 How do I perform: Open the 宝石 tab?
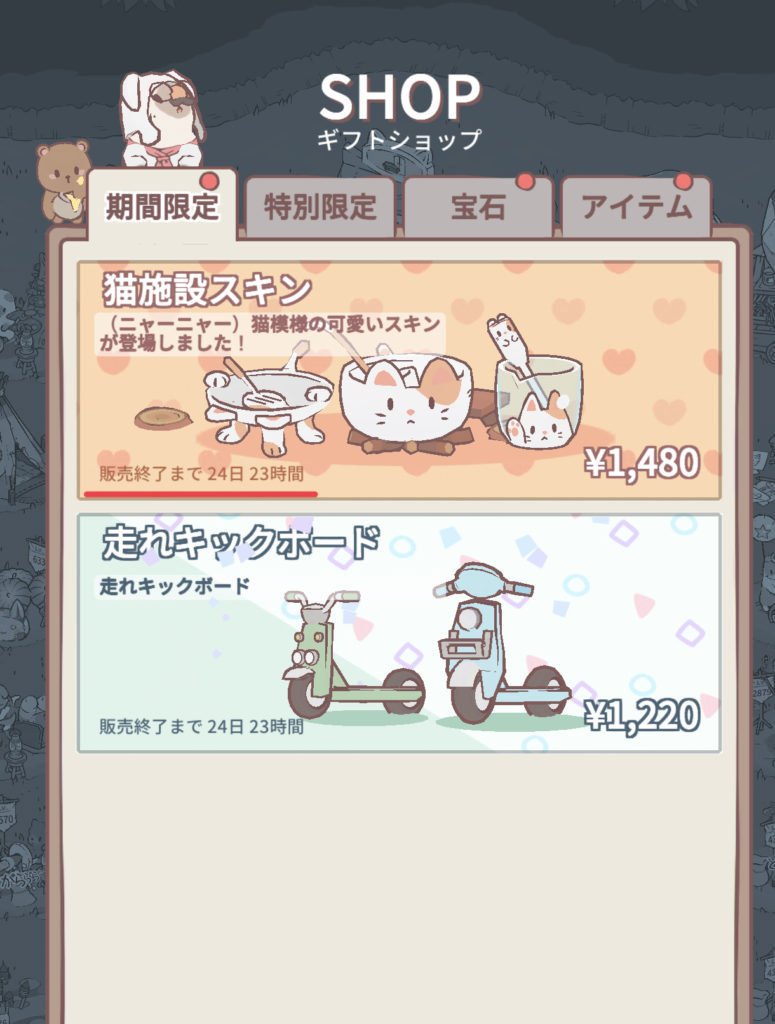pos(478,207)
